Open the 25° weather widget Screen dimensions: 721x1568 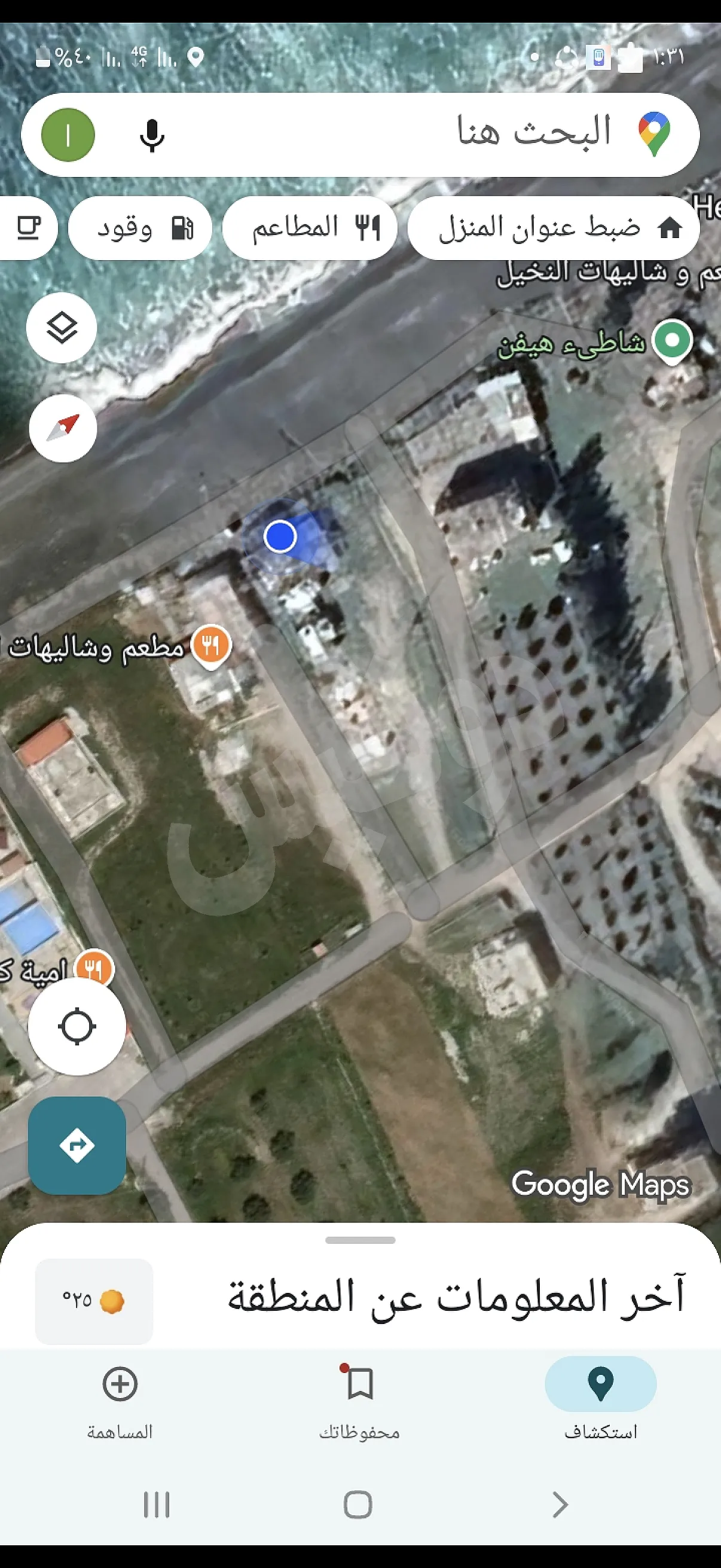[94, 1301]
